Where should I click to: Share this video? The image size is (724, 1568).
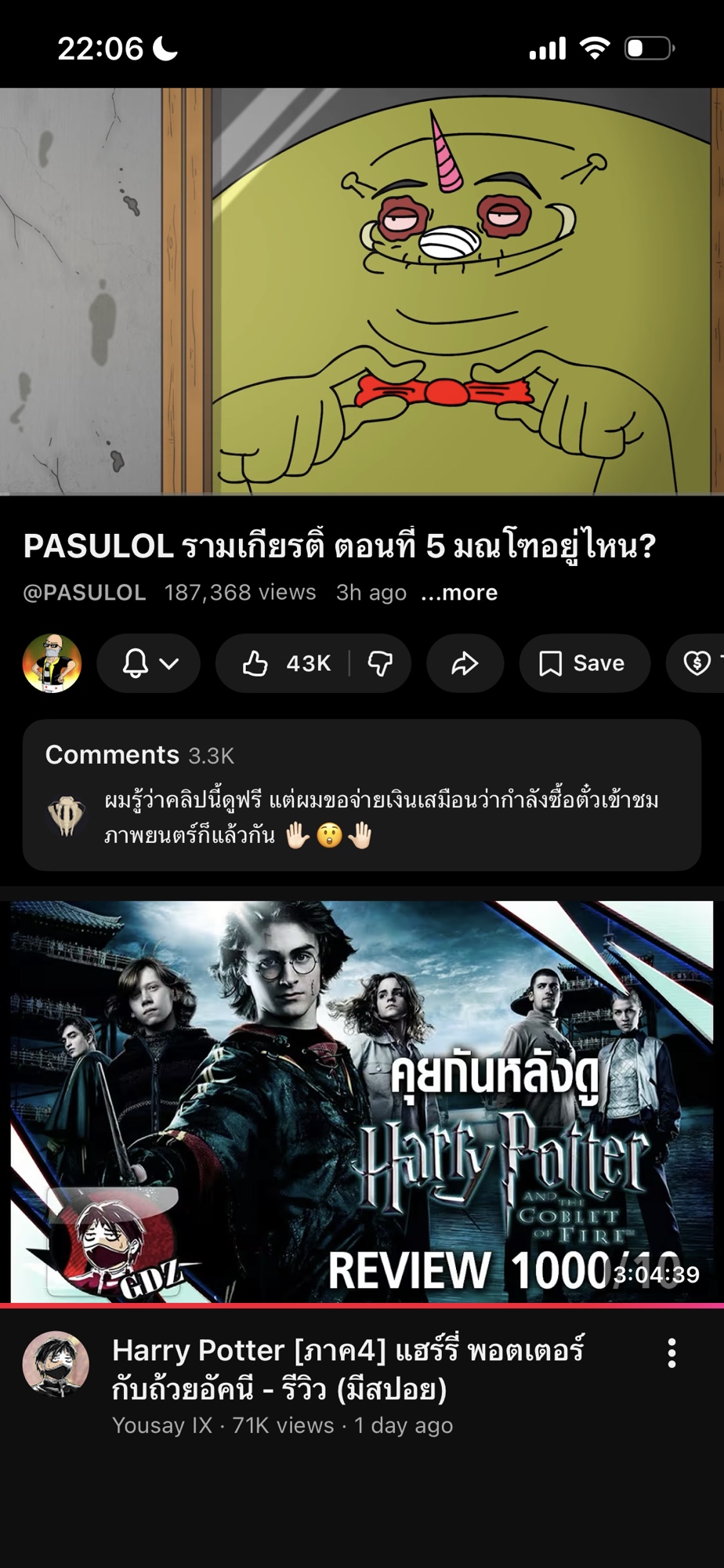click(465, 663)
